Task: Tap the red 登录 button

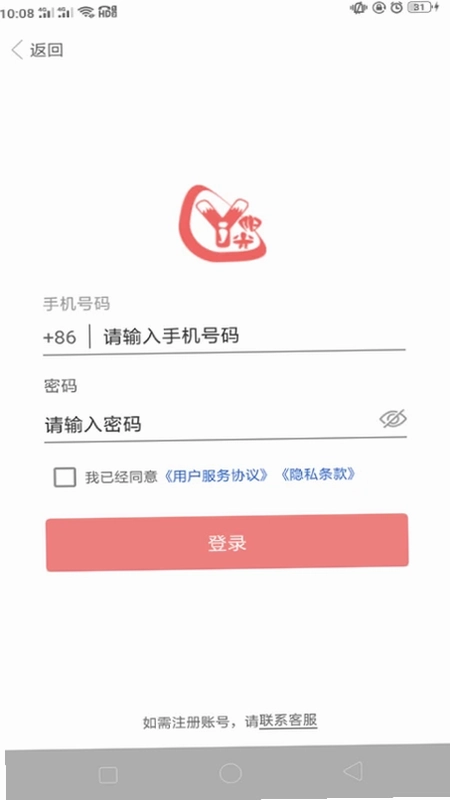Action: pos(227,543)
